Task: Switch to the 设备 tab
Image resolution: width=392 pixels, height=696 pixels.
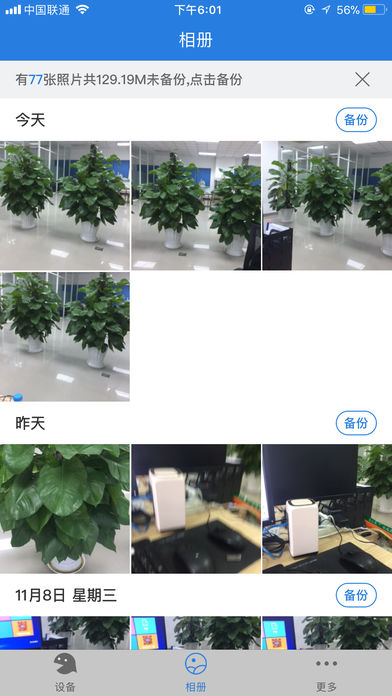Action: coord(65,673)
